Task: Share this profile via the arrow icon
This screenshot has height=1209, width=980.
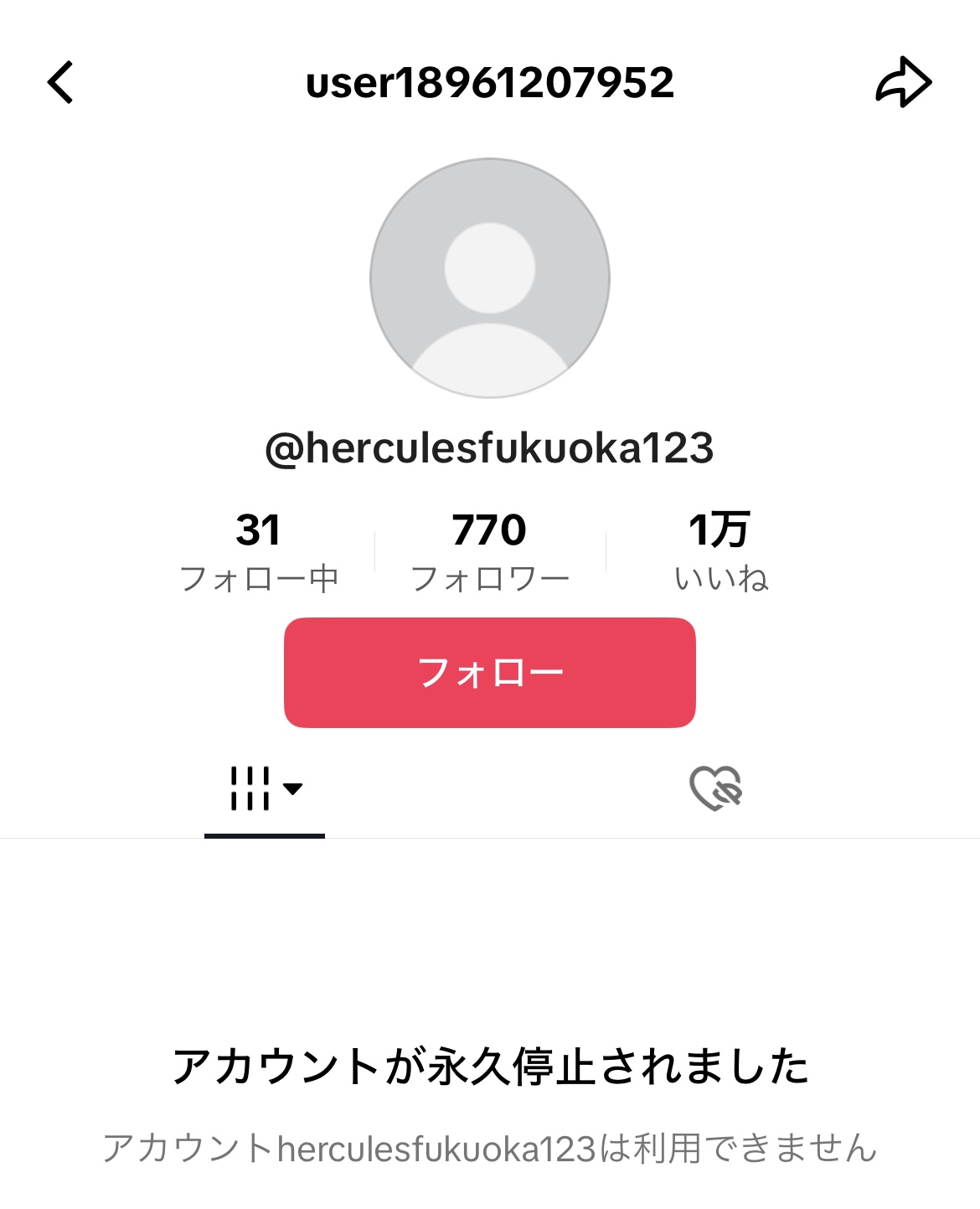Action: (x=903, y=82)
